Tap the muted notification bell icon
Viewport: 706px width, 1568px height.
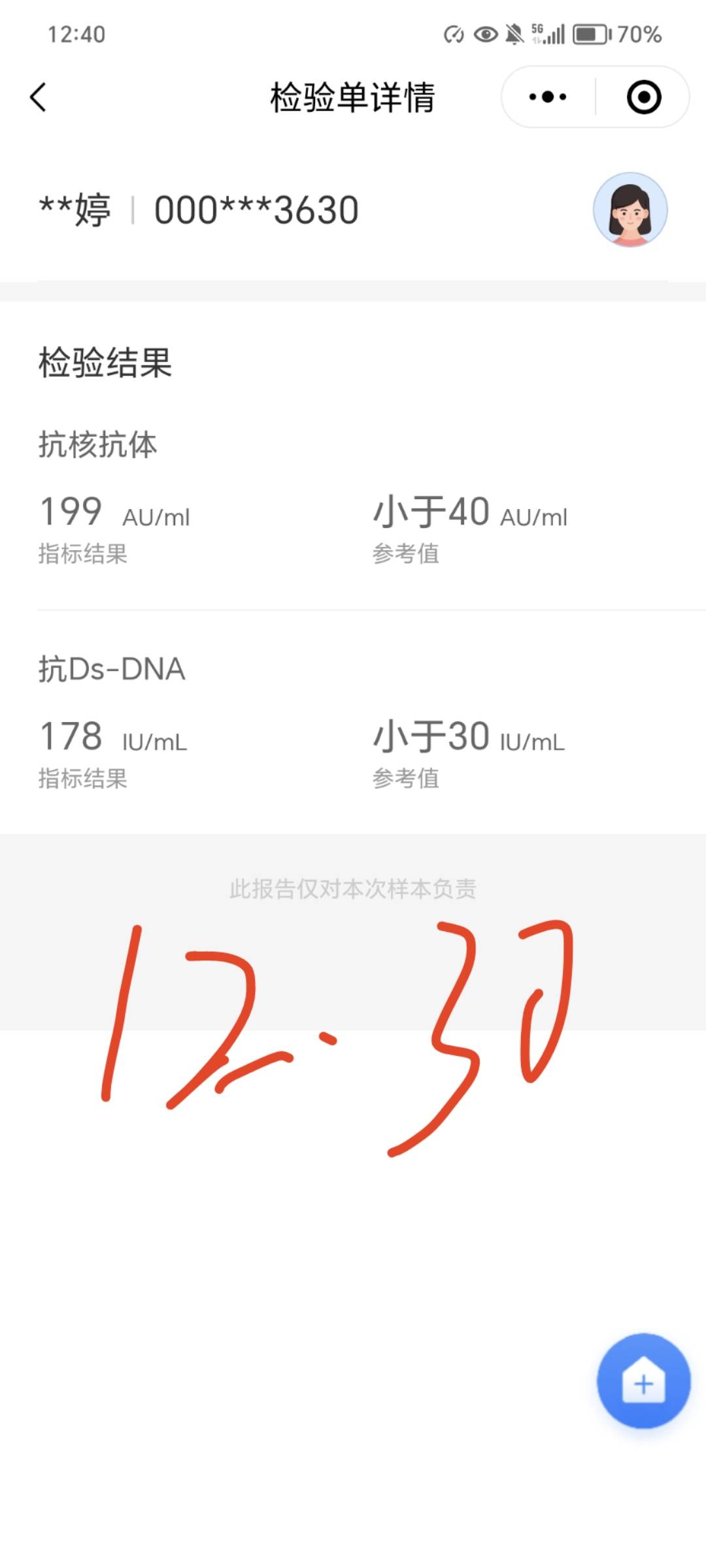(x=514, y=36)
